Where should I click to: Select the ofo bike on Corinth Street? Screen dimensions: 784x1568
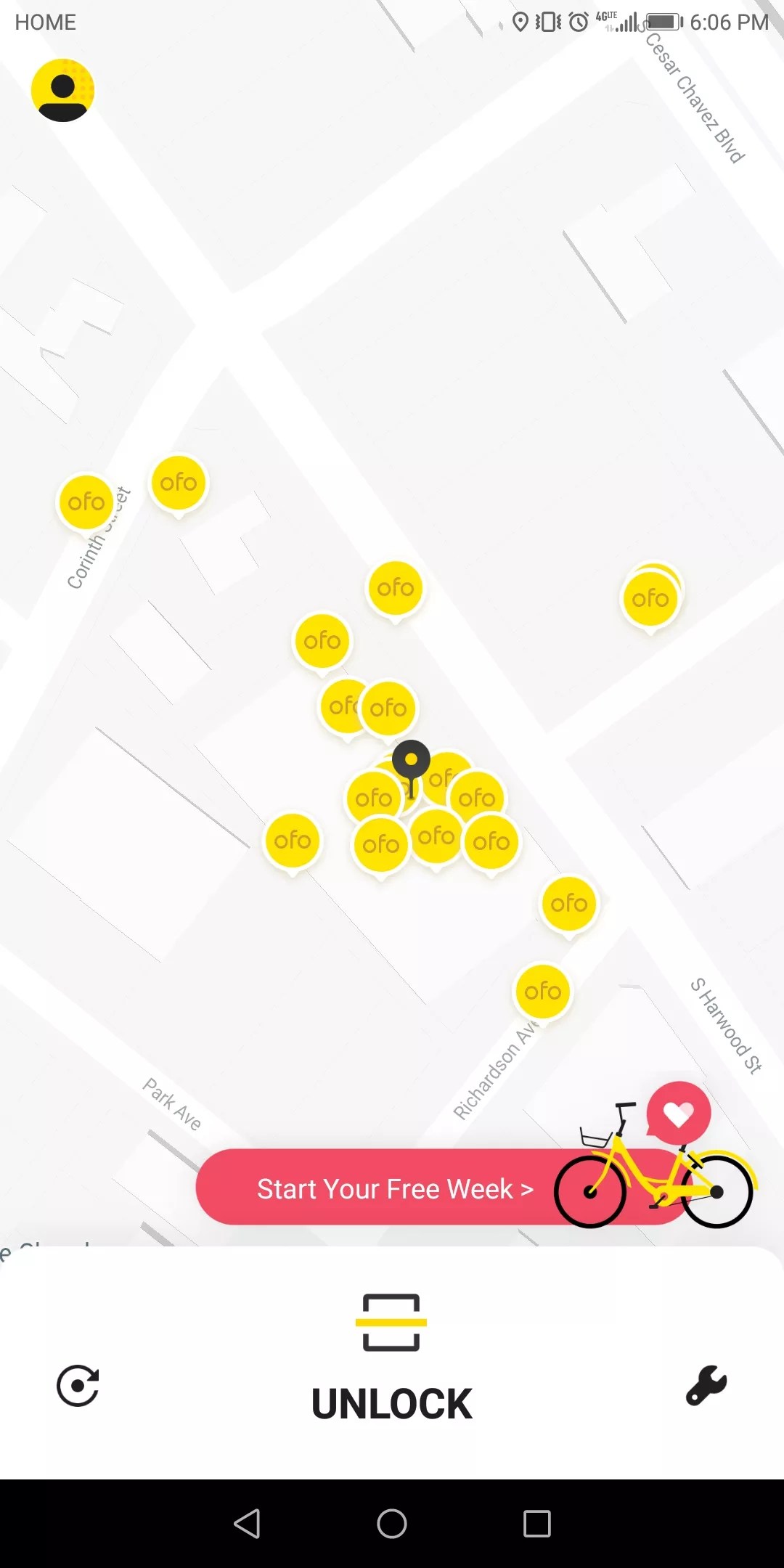click(86, 502)
